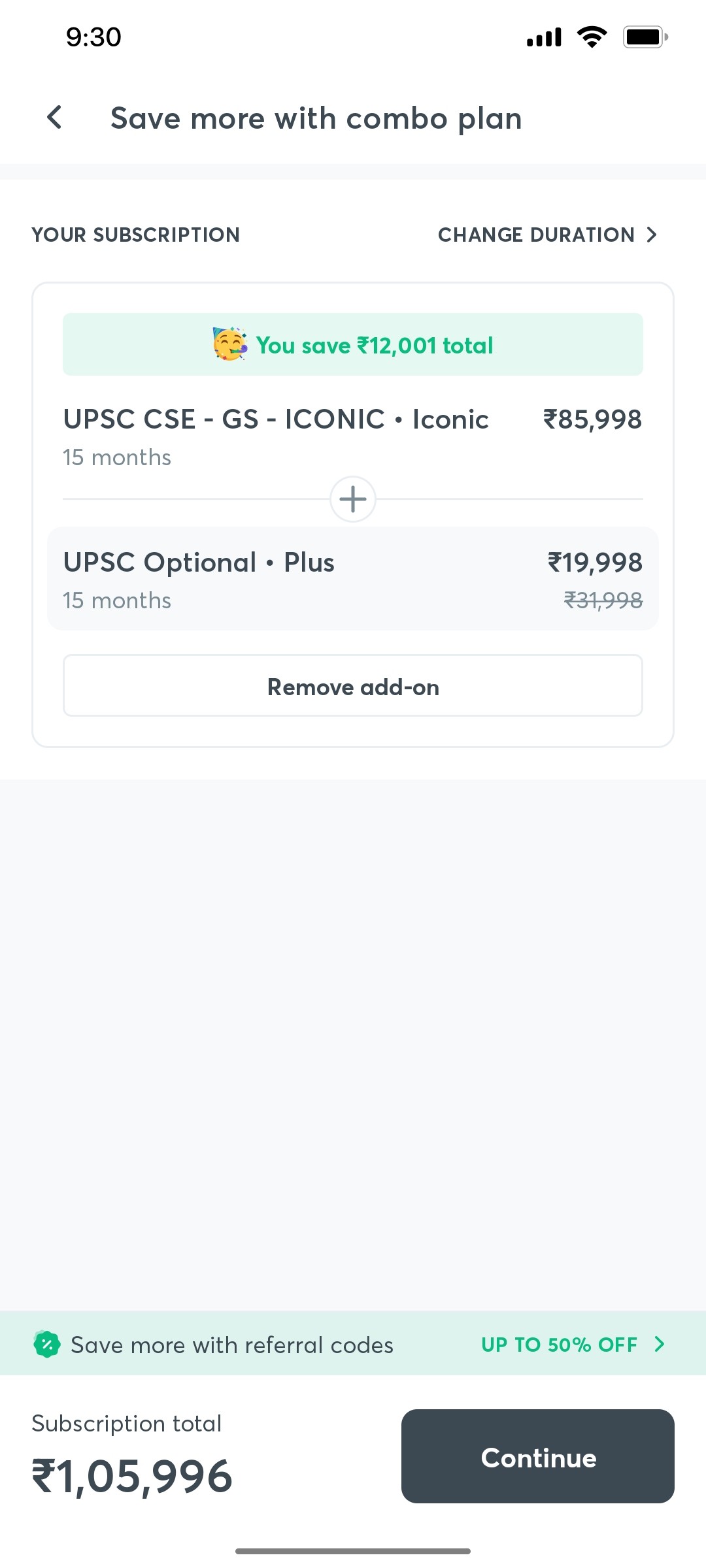Tap the back chevron arrow

[x=55, y=118]
